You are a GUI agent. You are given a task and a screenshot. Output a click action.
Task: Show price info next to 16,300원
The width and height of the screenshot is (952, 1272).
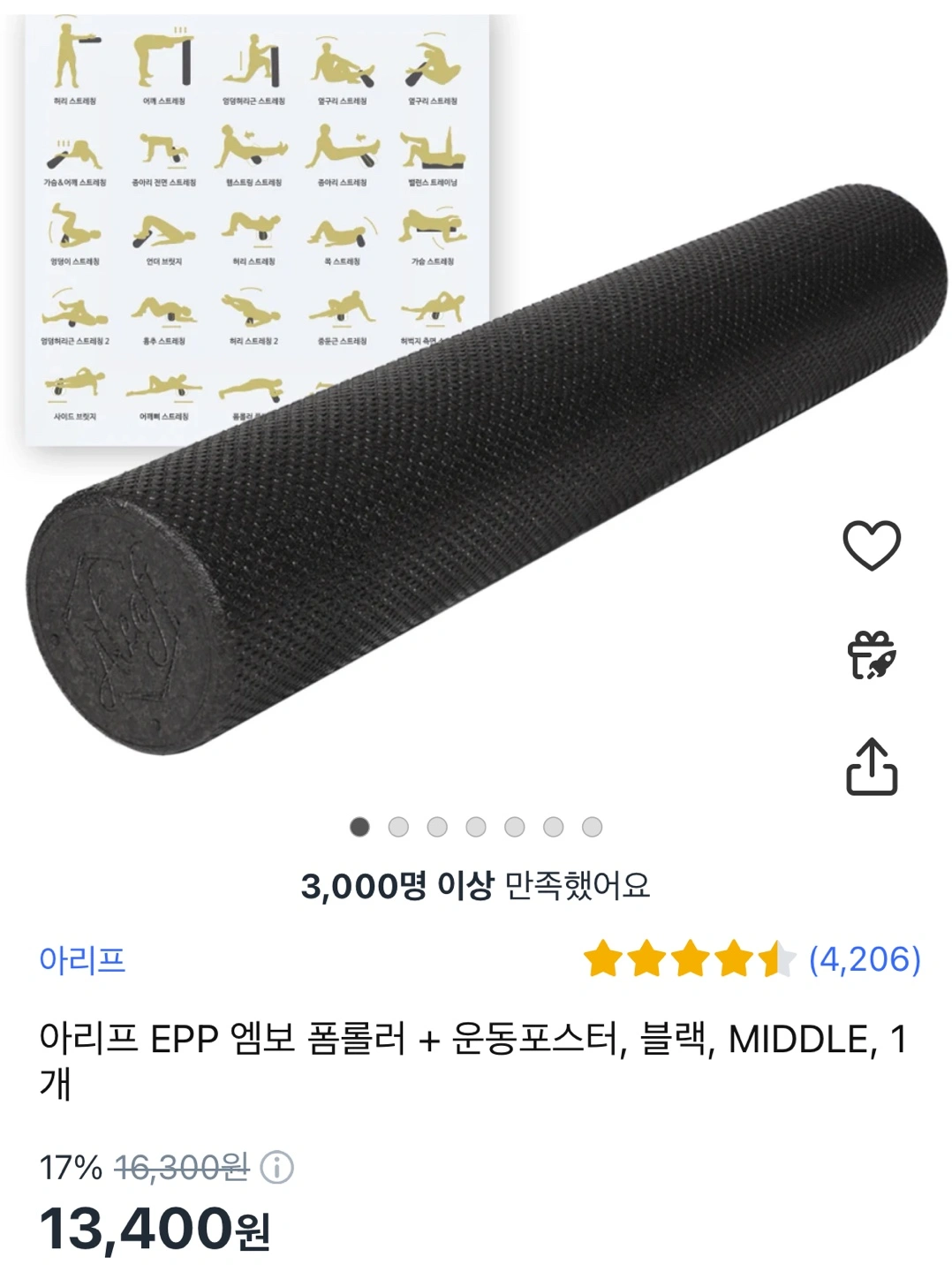coord(277,1168)
